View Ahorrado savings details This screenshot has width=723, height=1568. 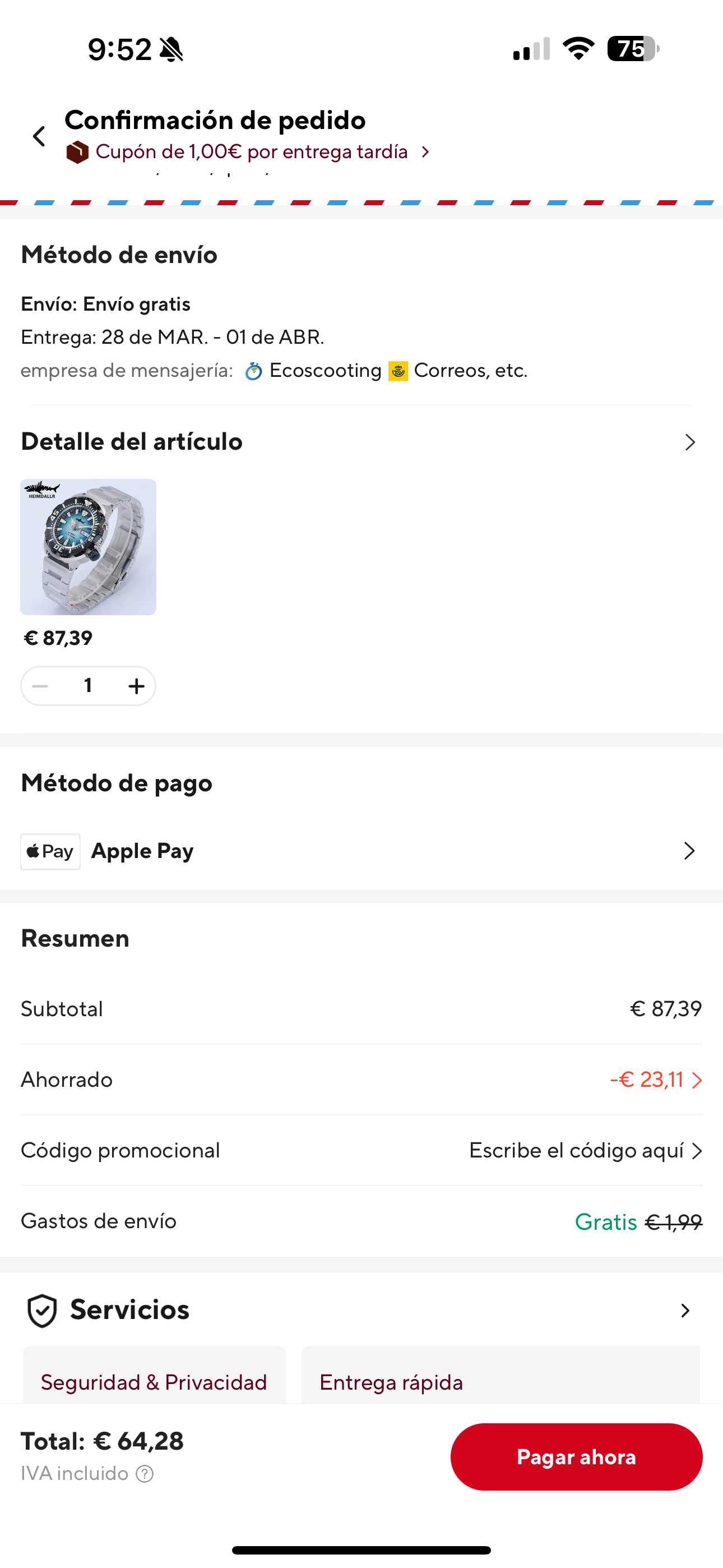(656, 1080)
